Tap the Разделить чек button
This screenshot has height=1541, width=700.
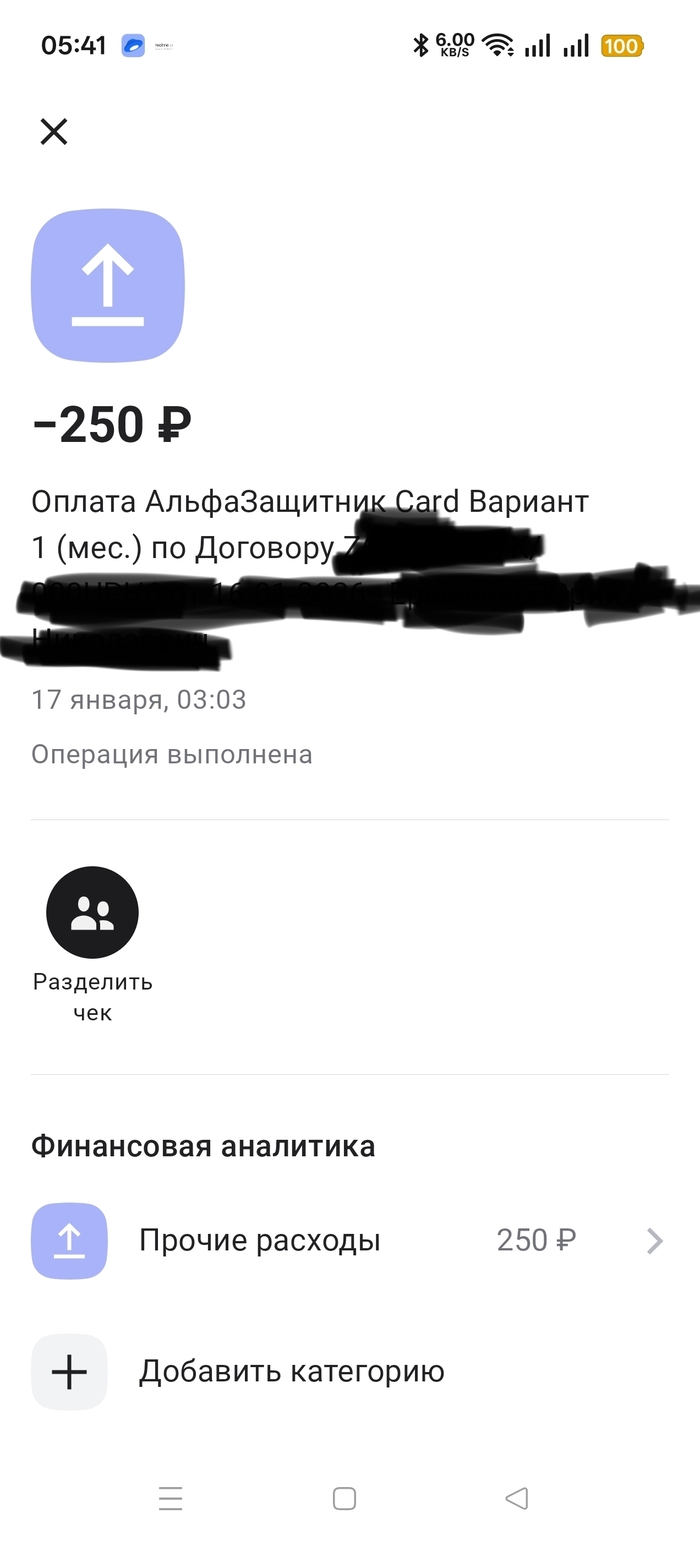pos(92,913)
